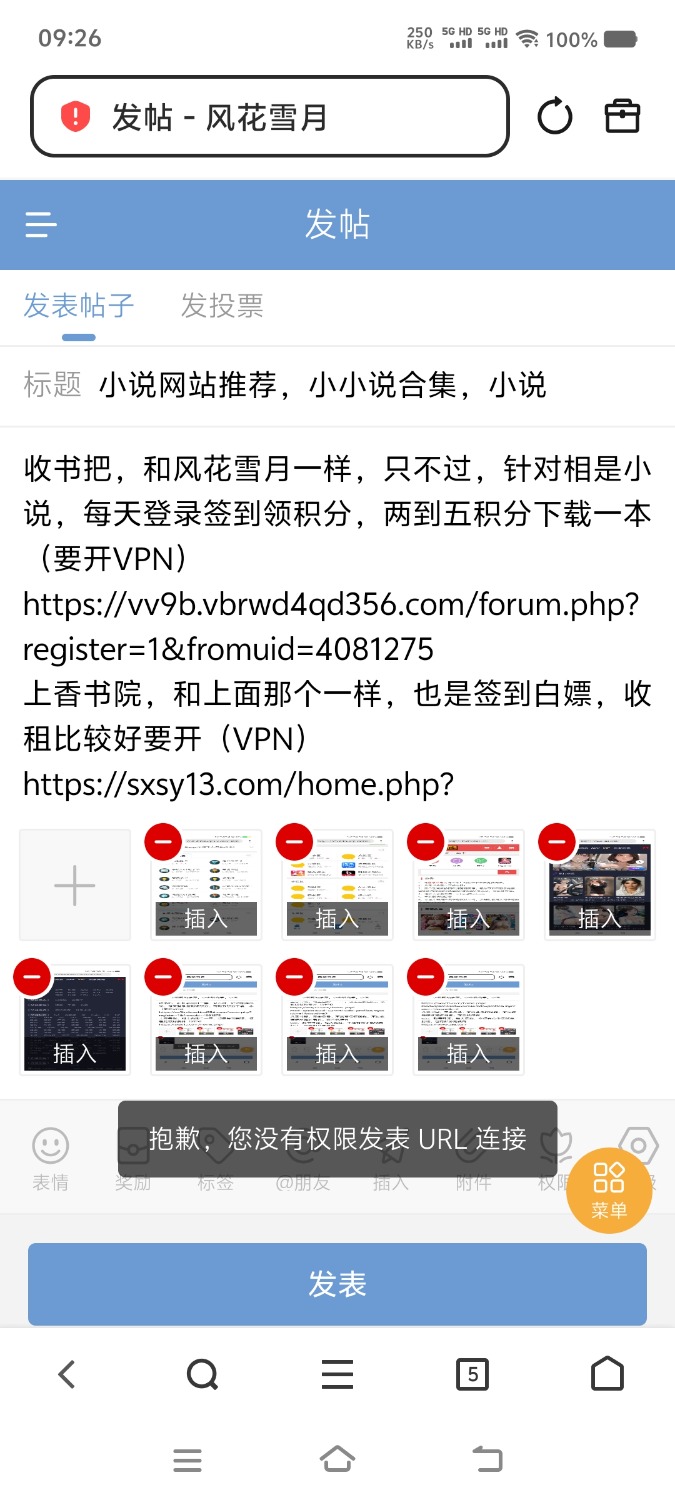The image size is (675, 1500).
Task: Go back in the browser bottom bar
Action: 67,1375
